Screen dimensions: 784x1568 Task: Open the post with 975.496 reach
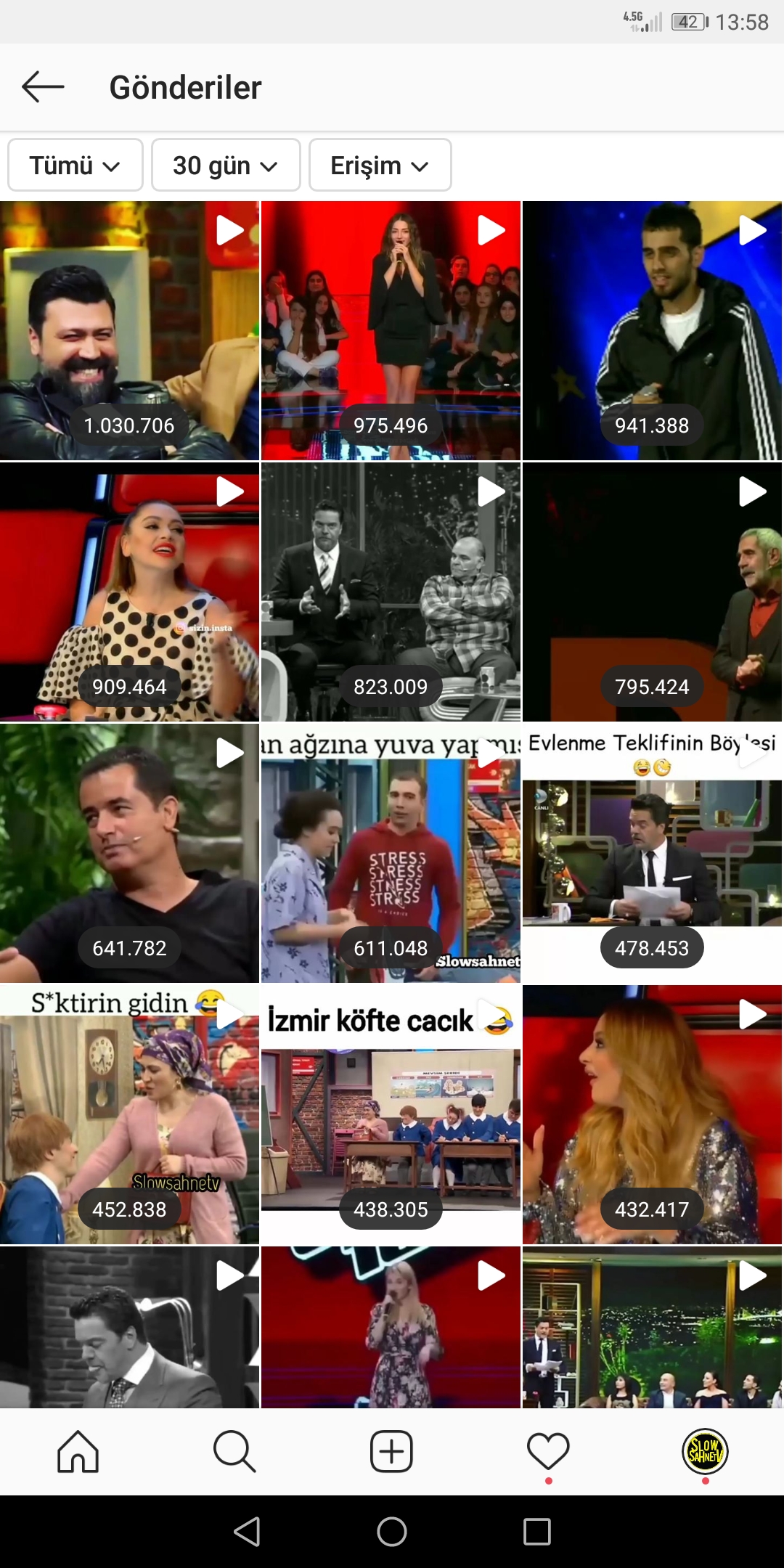(391, 331)
